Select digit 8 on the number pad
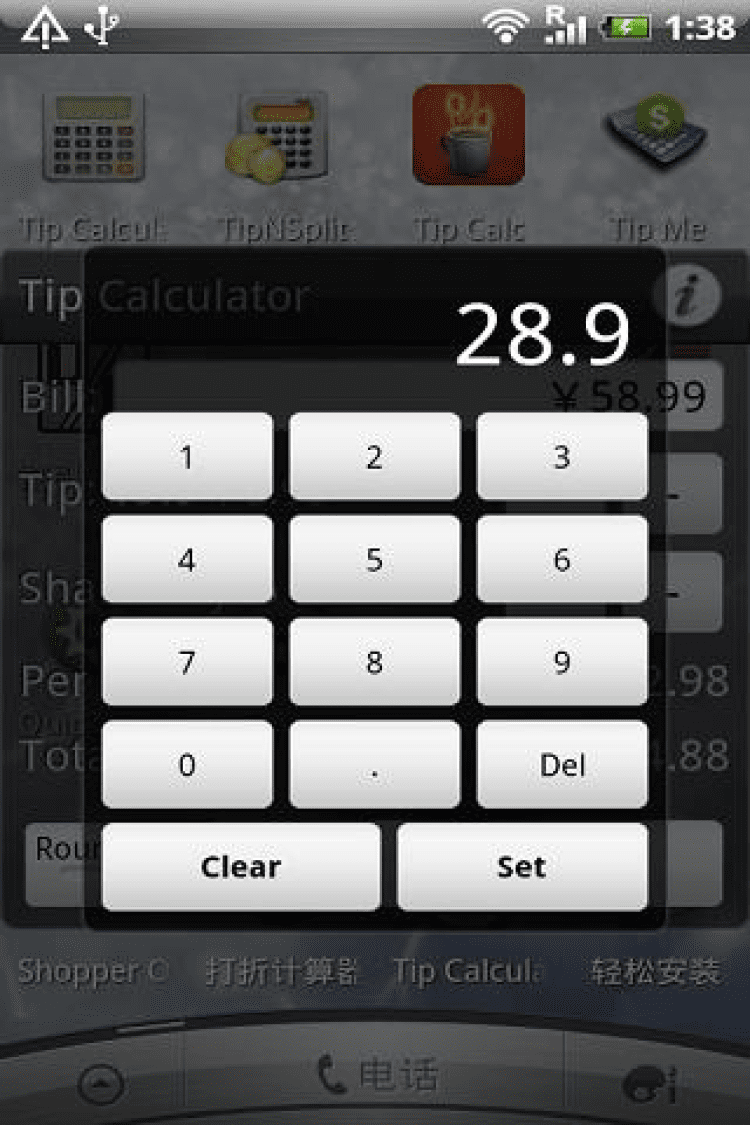750x1125 pixels. tap(374, 662)
